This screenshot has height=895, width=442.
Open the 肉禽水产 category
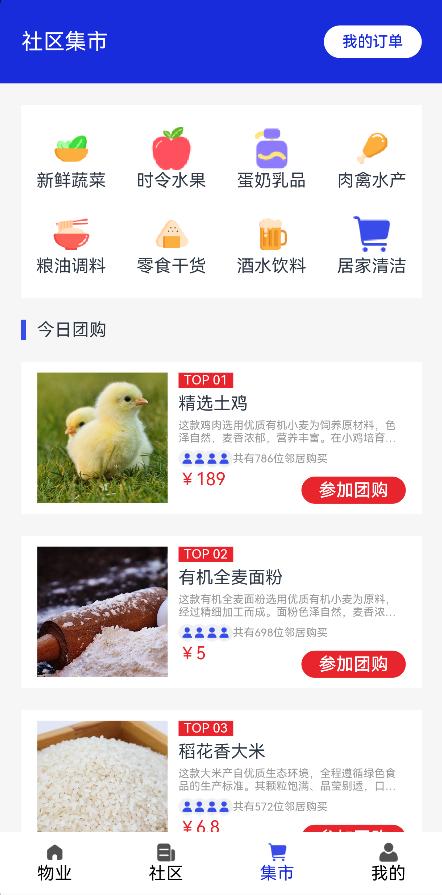point(372,158)
